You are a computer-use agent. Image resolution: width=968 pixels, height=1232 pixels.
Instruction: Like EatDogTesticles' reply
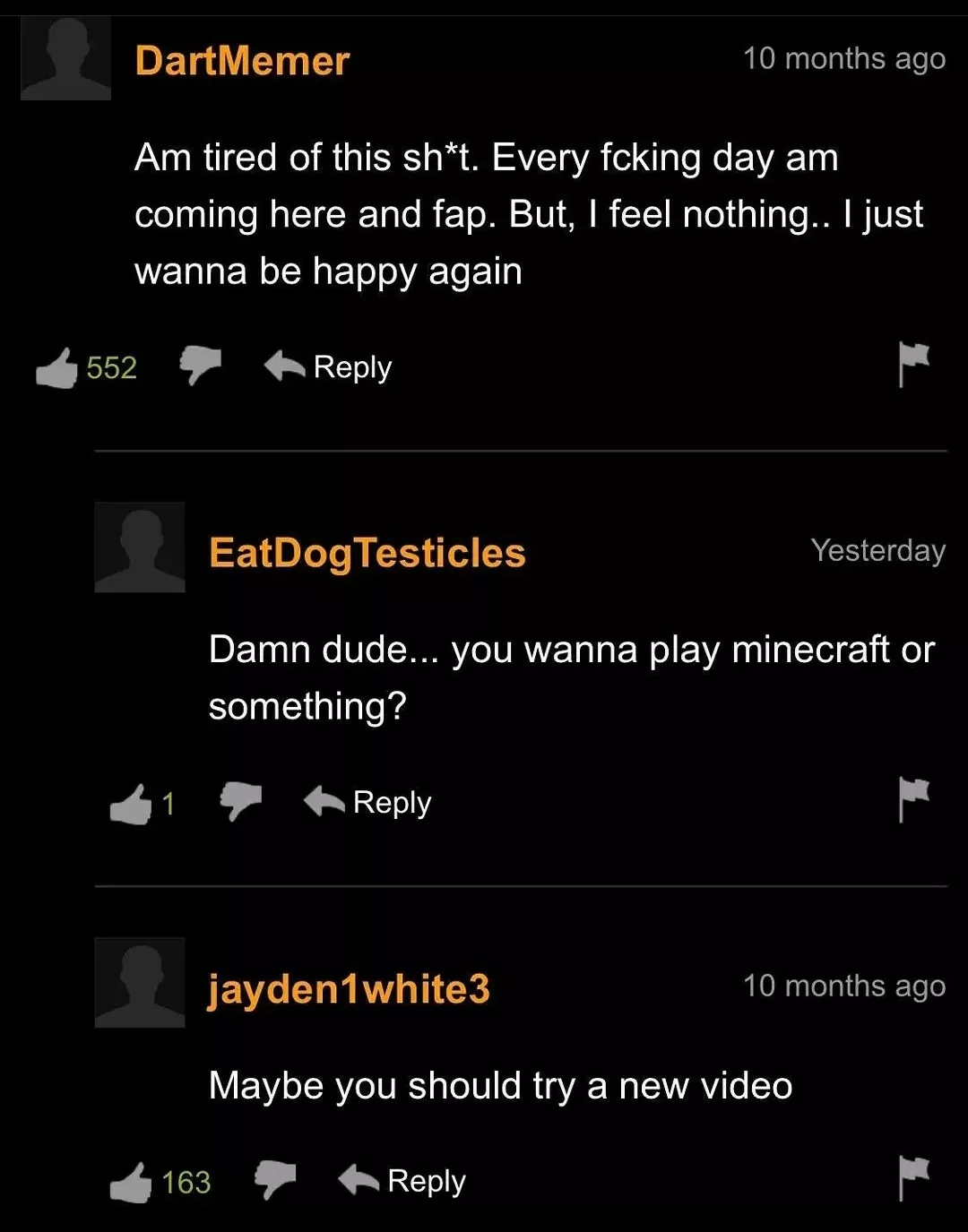click(x=131, y=803)
